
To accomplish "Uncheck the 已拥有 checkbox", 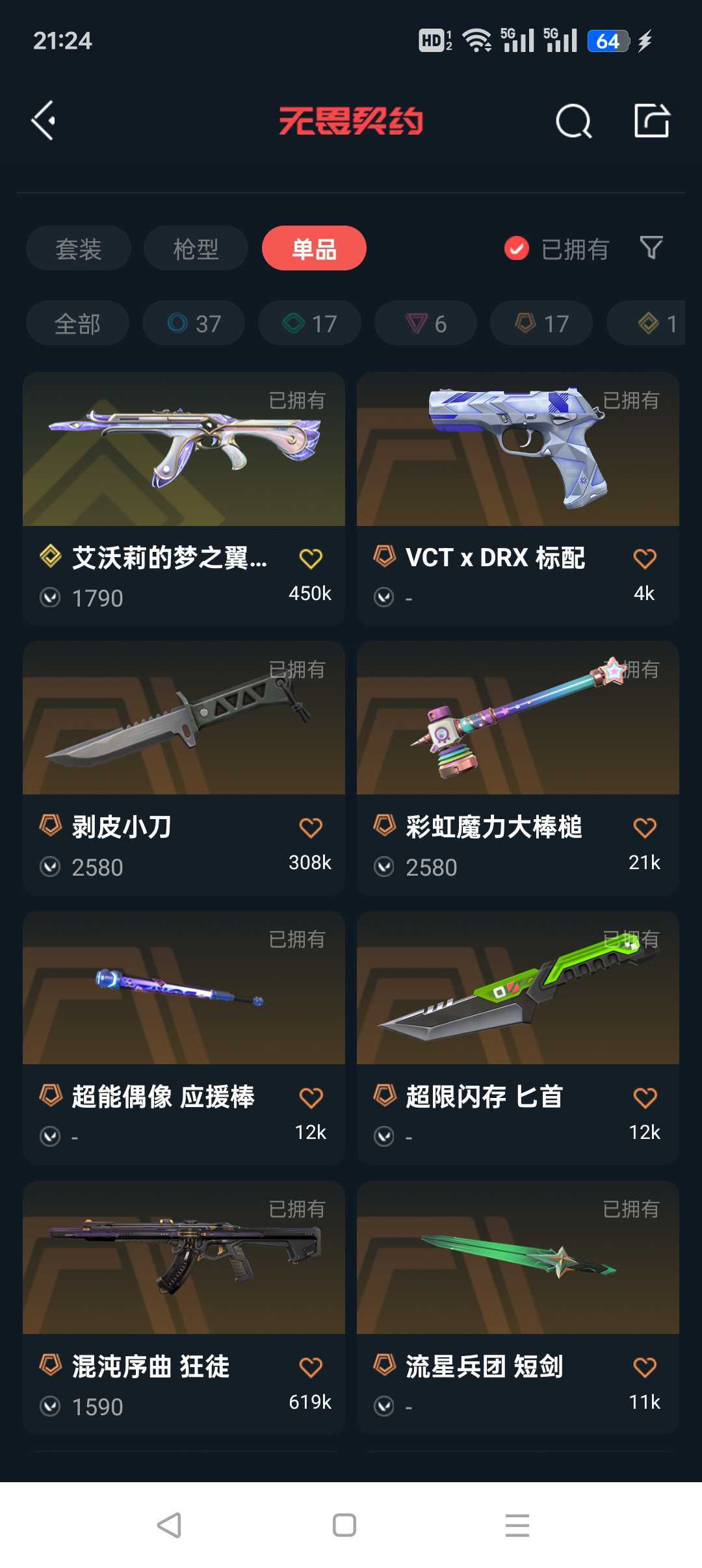I will [x=517, y=248].
